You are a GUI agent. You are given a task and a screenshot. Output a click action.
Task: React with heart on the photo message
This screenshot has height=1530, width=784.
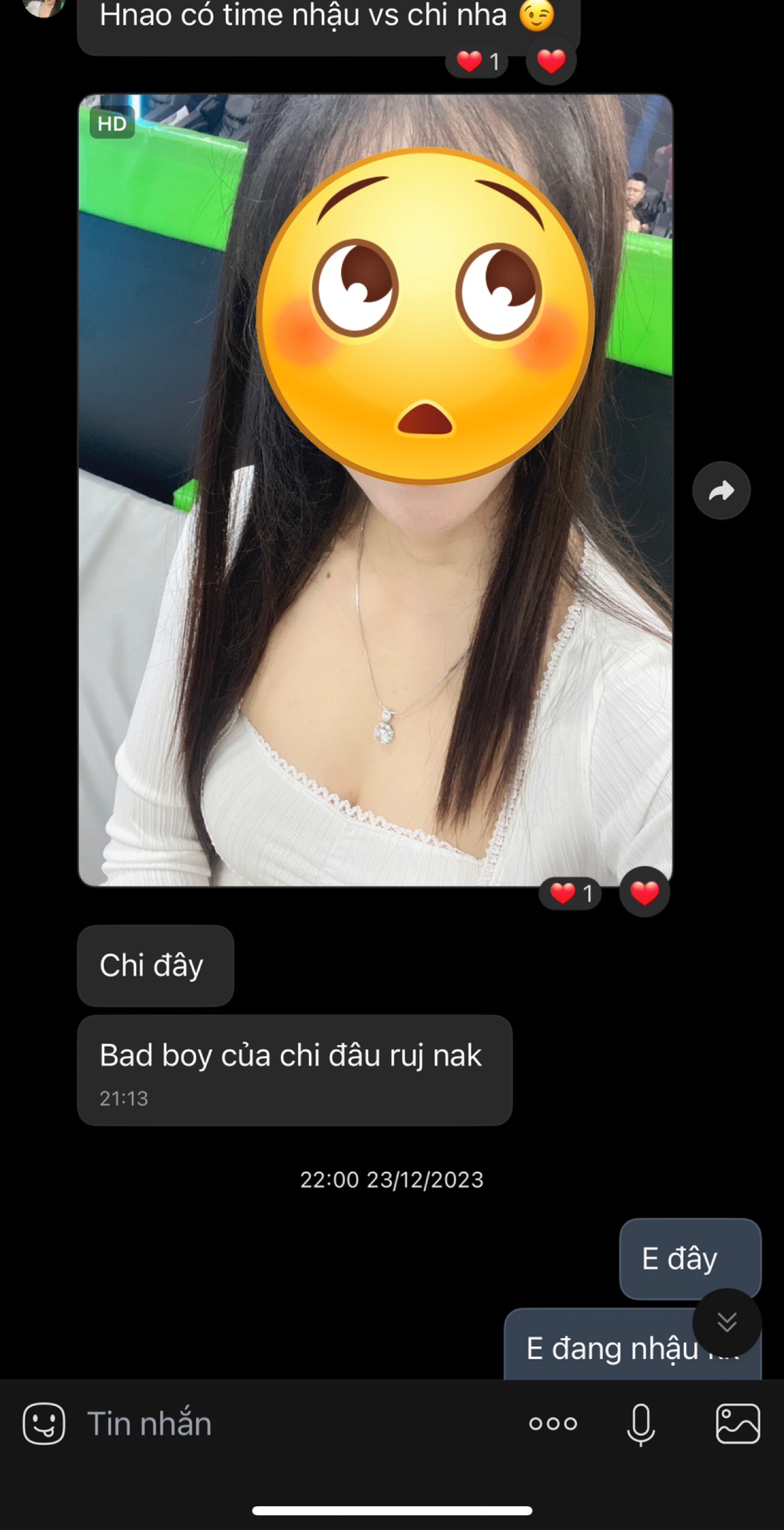pos(644,892)
